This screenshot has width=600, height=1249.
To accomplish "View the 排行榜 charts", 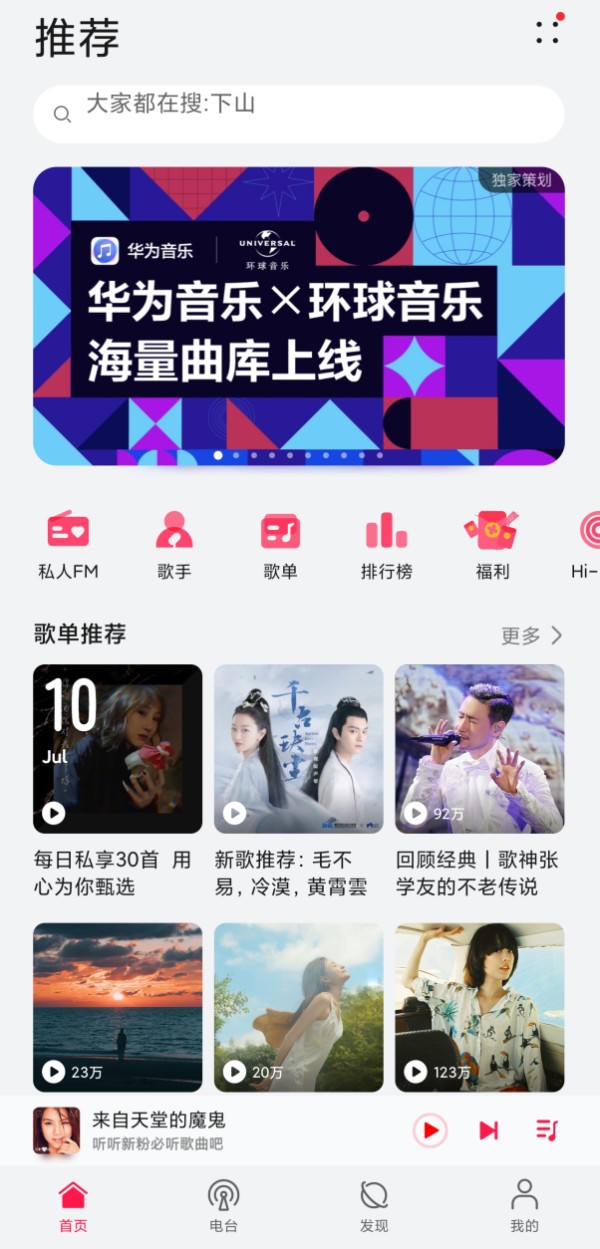I will [386, 544].
